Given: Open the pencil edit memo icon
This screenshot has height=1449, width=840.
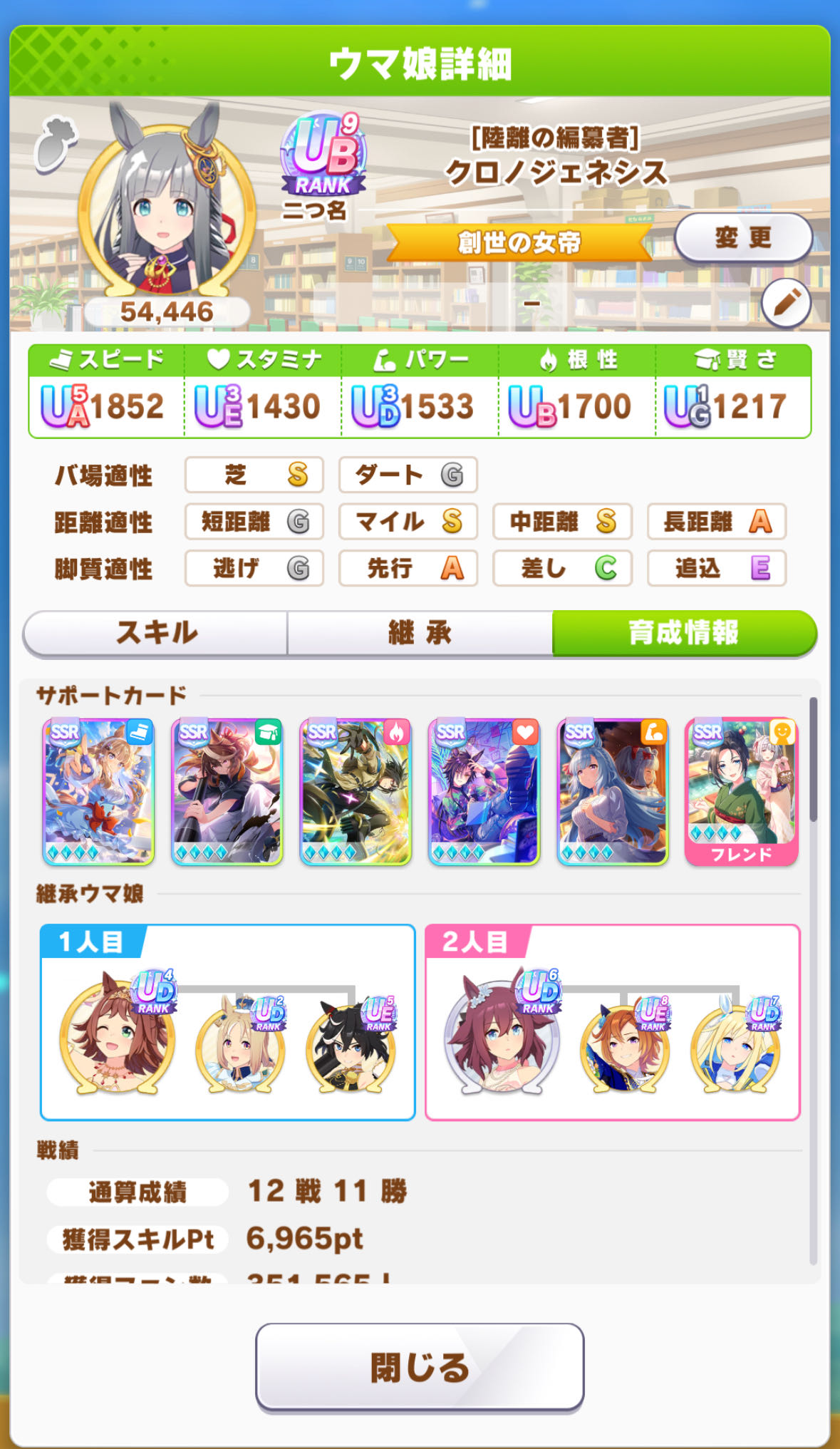Looking at the screenshot, I should (786, 304).
